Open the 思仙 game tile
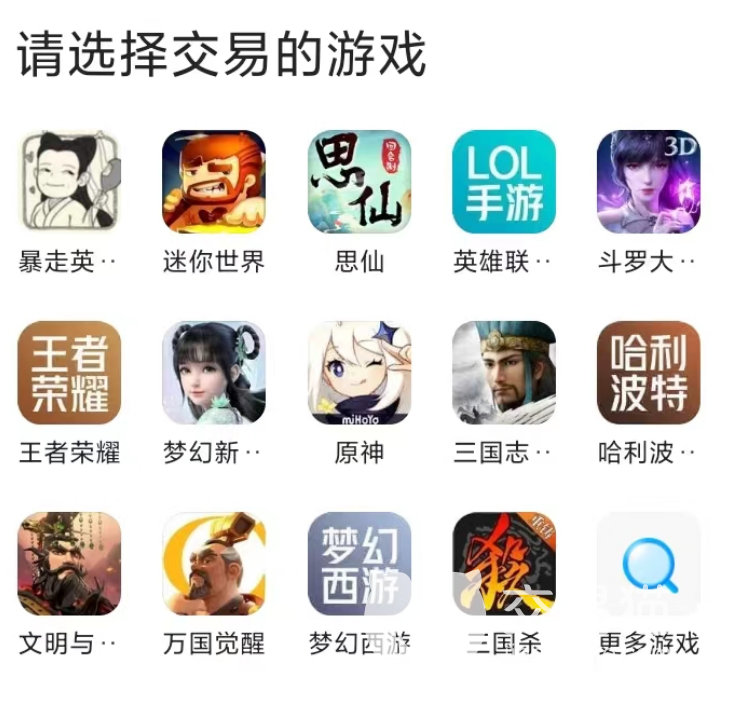Image resolution: width=730 pixels, height=705 pixels. [x=359, y=182]
